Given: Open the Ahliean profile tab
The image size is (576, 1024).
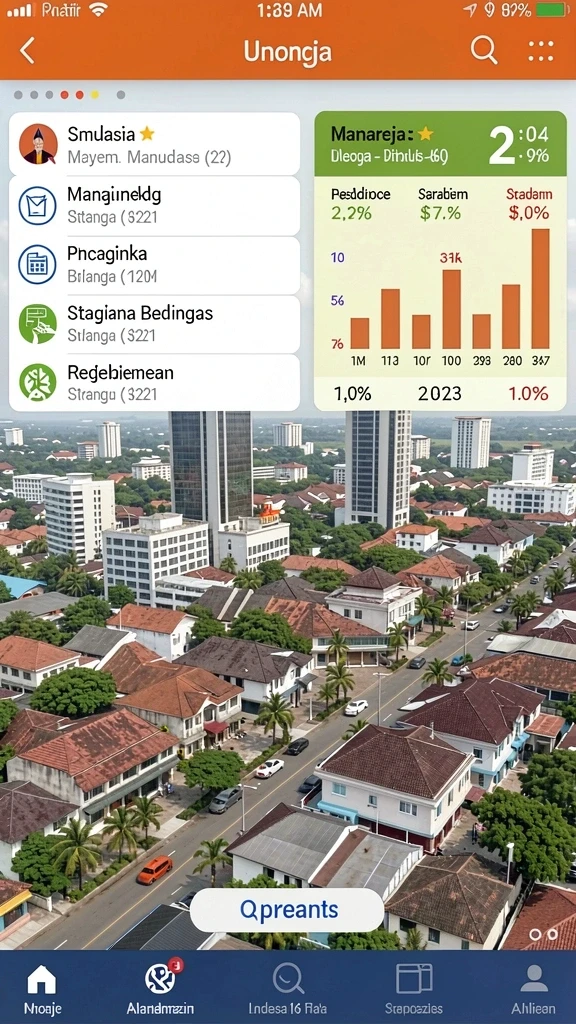Looking at the screenshot, I should click(x=534, y=989).
